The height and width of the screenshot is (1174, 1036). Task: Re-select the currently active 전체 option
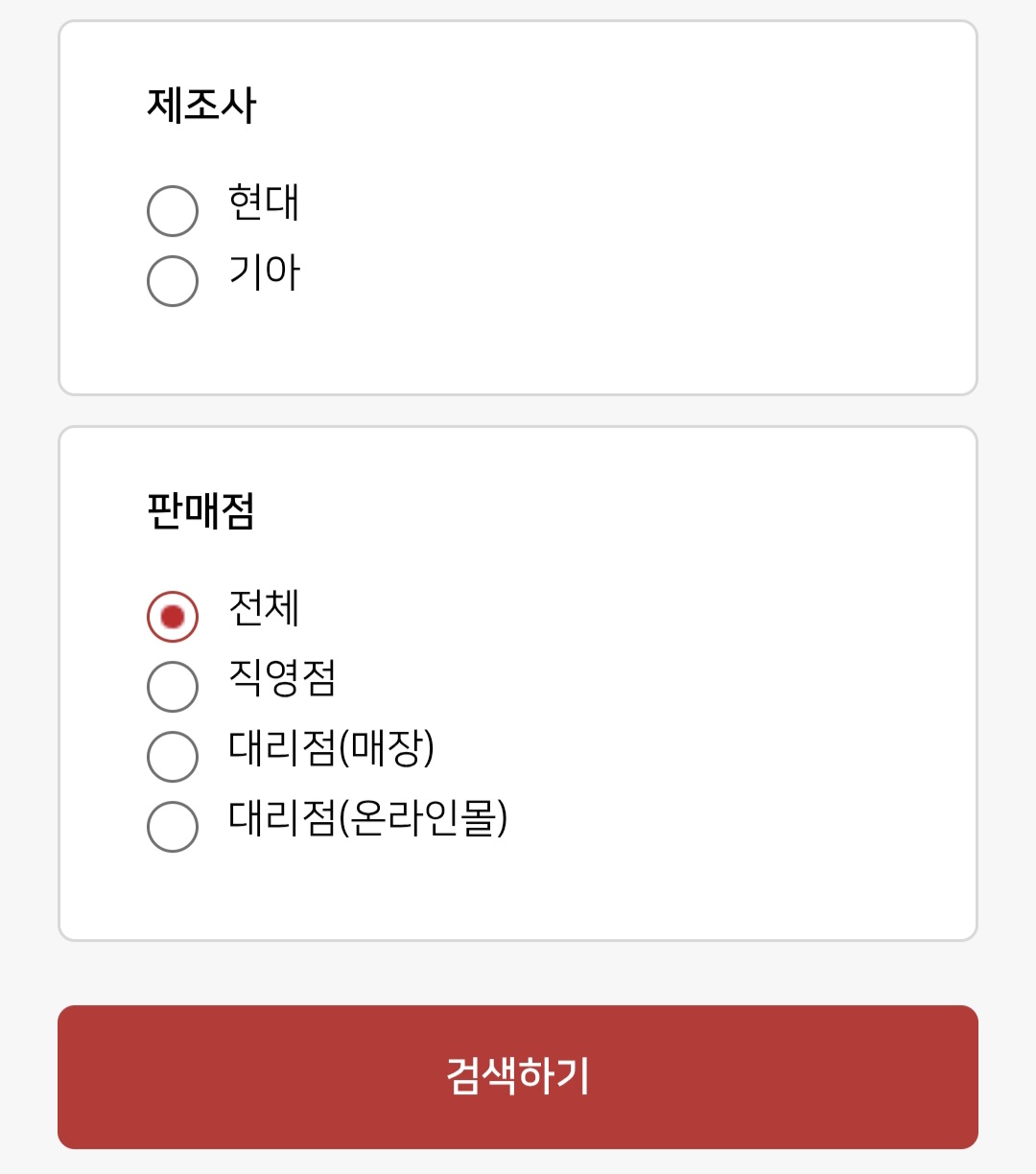point(173,615)
